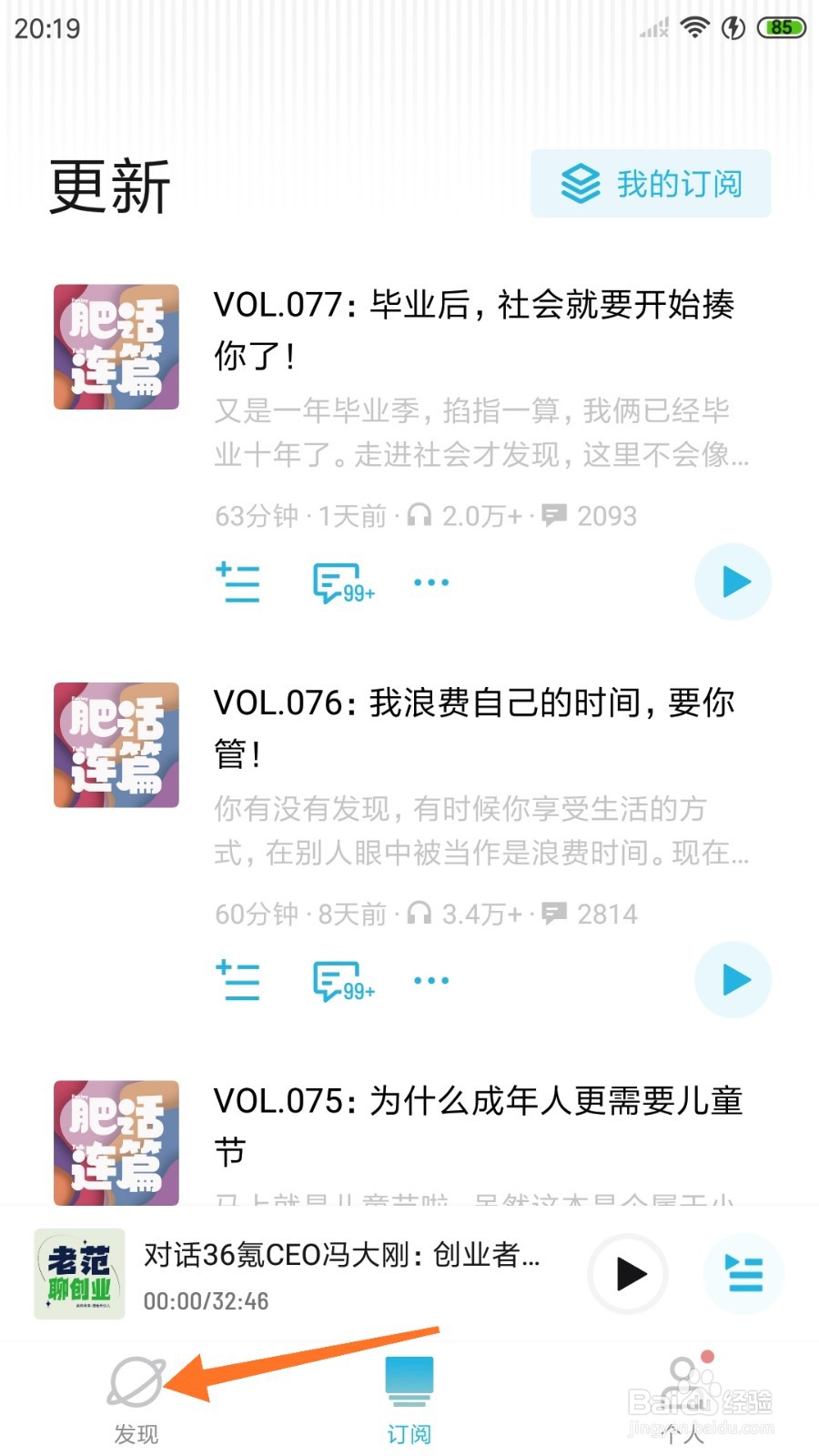Open the playback queue in mini player
This screenshot has height=1456, width=819.
click(x=744, y=1275)
